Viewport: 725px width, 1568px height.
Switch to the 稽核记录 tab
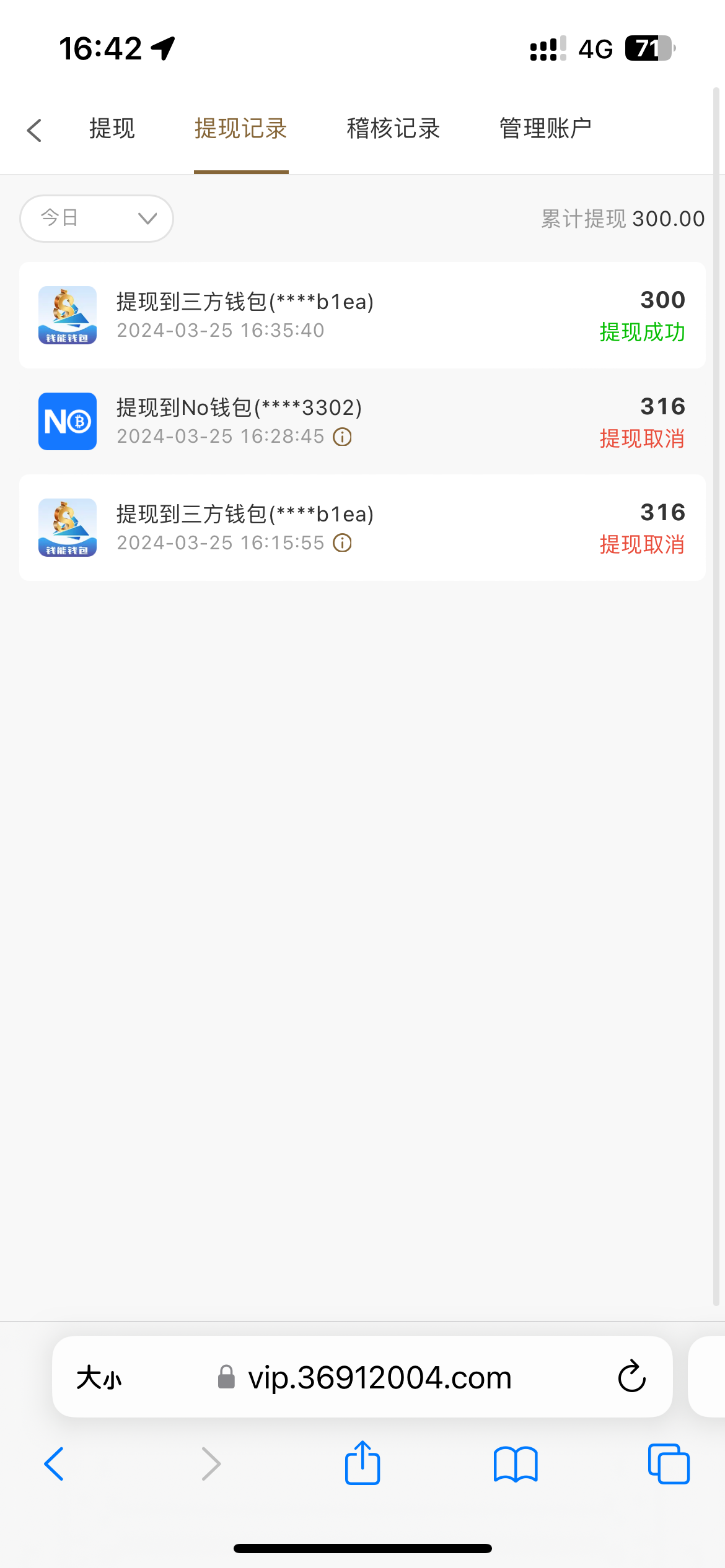coord(393,128)
